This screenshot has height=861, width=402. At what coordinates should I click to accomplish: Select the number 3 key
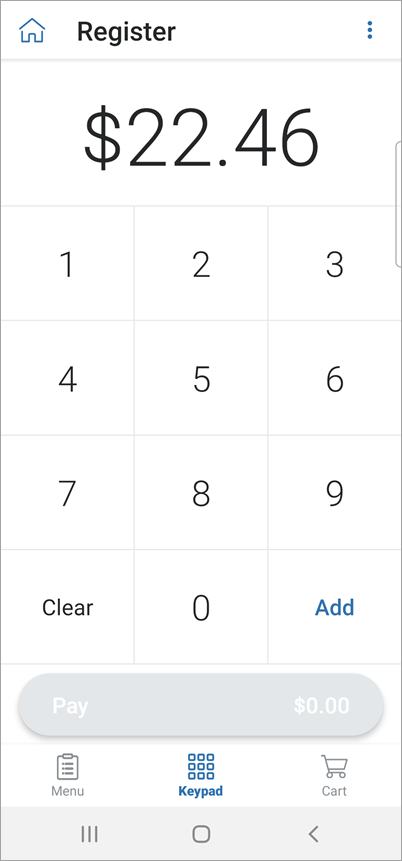[x=334, y=264]
